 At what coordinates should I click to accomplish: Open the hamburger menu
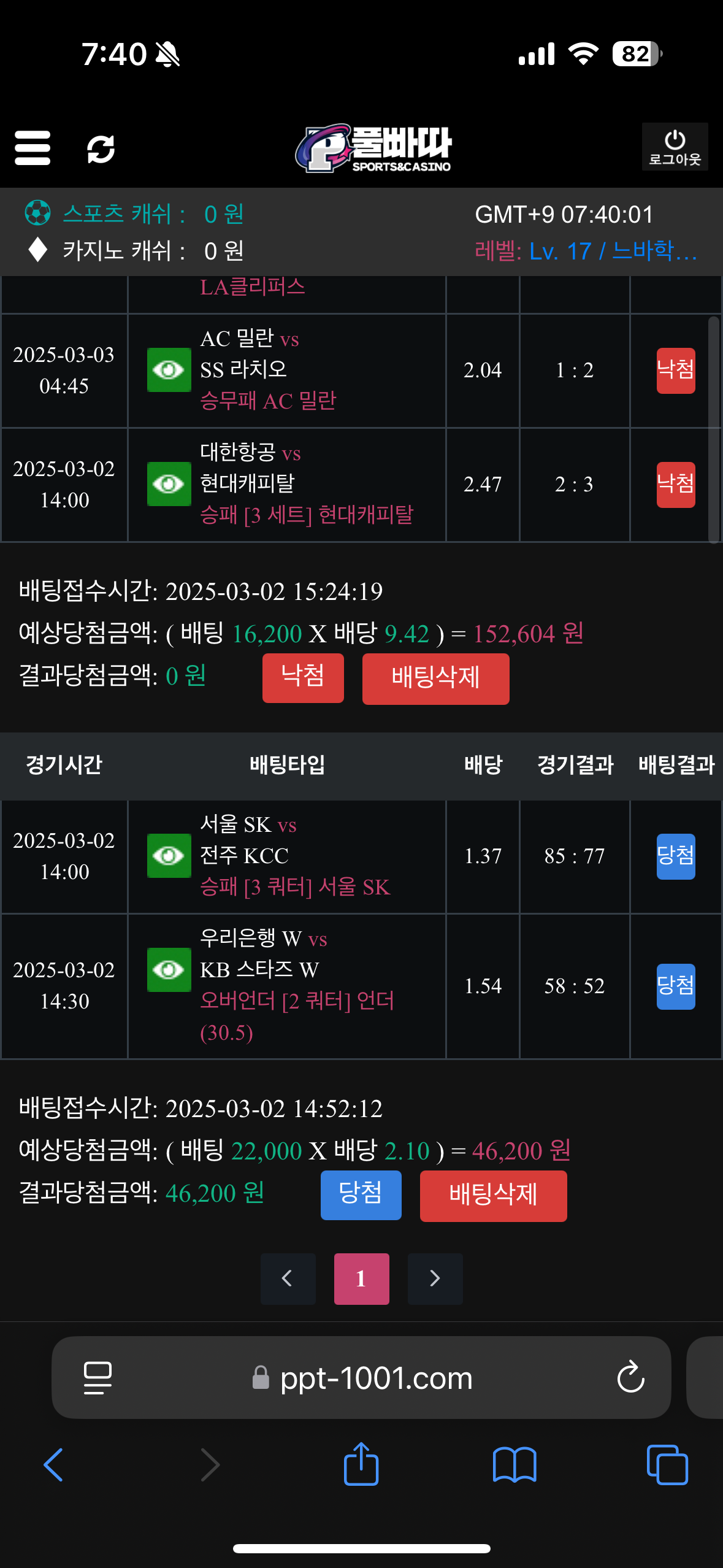pos(33,148)
